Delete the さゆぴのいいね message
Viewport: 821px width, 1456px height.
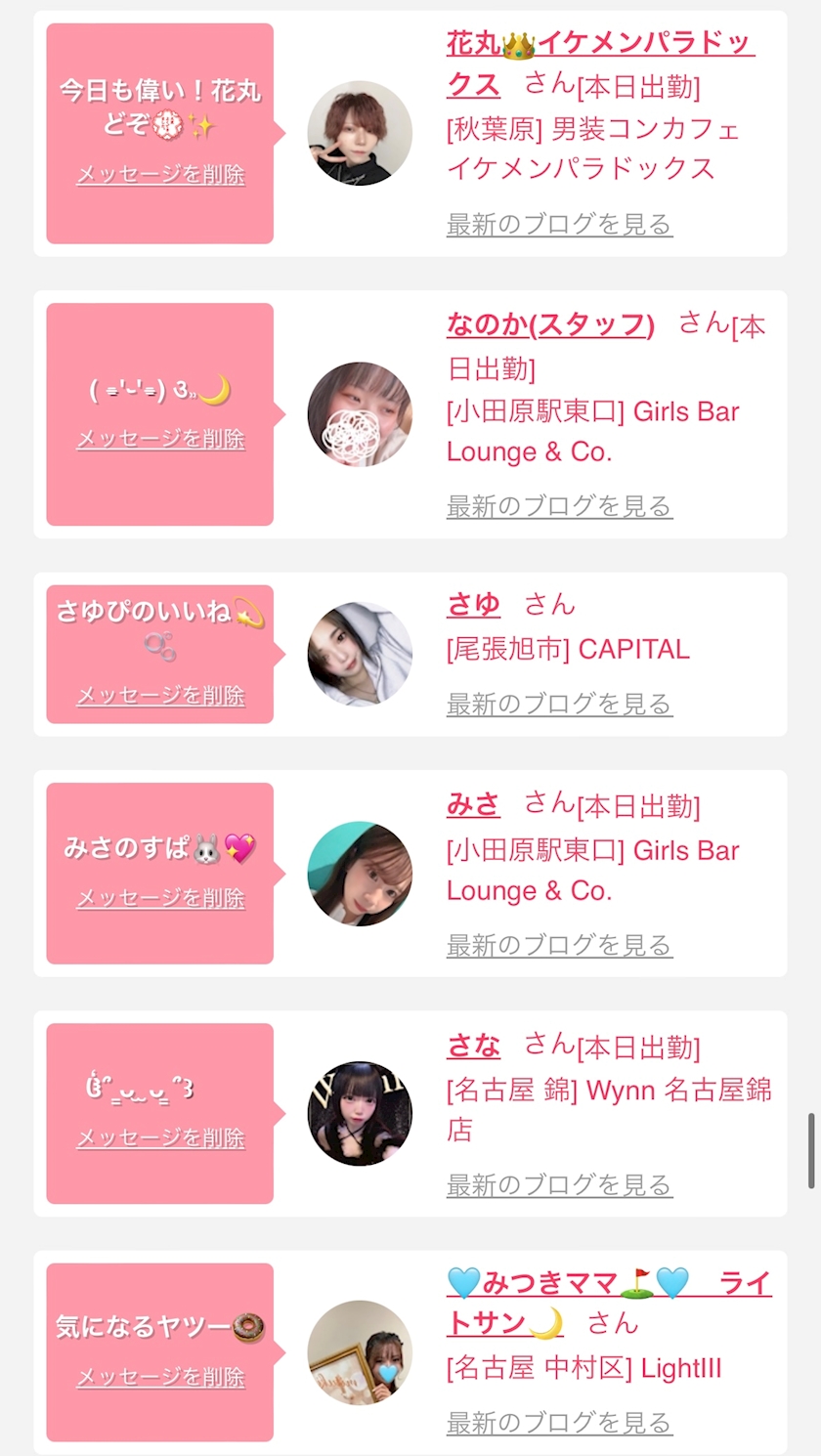(x=160, y=696)
